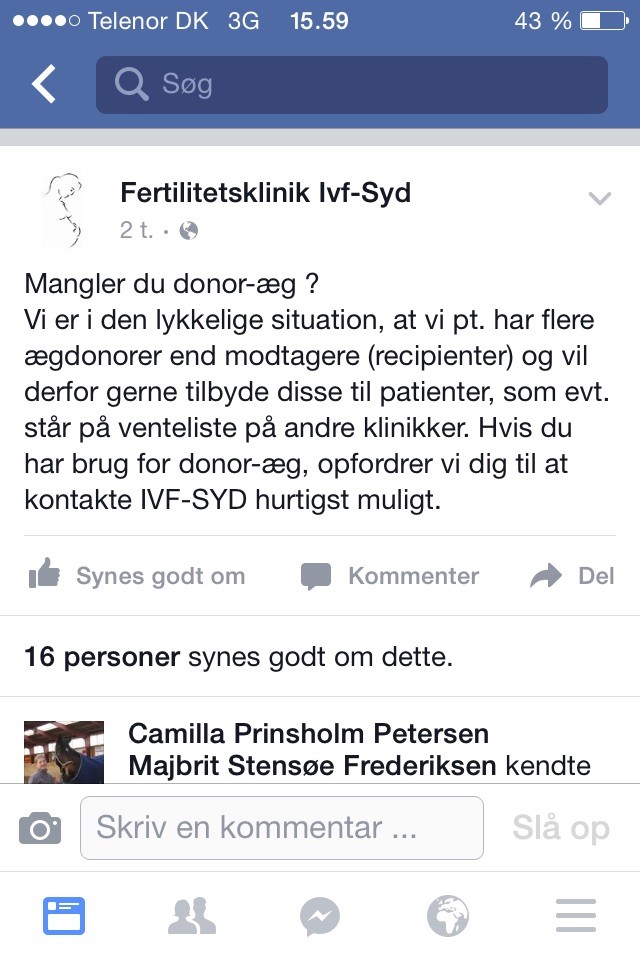Open the post options chevron
The image size is (640, 960).
pyautogui.click(x=599, y=199)
